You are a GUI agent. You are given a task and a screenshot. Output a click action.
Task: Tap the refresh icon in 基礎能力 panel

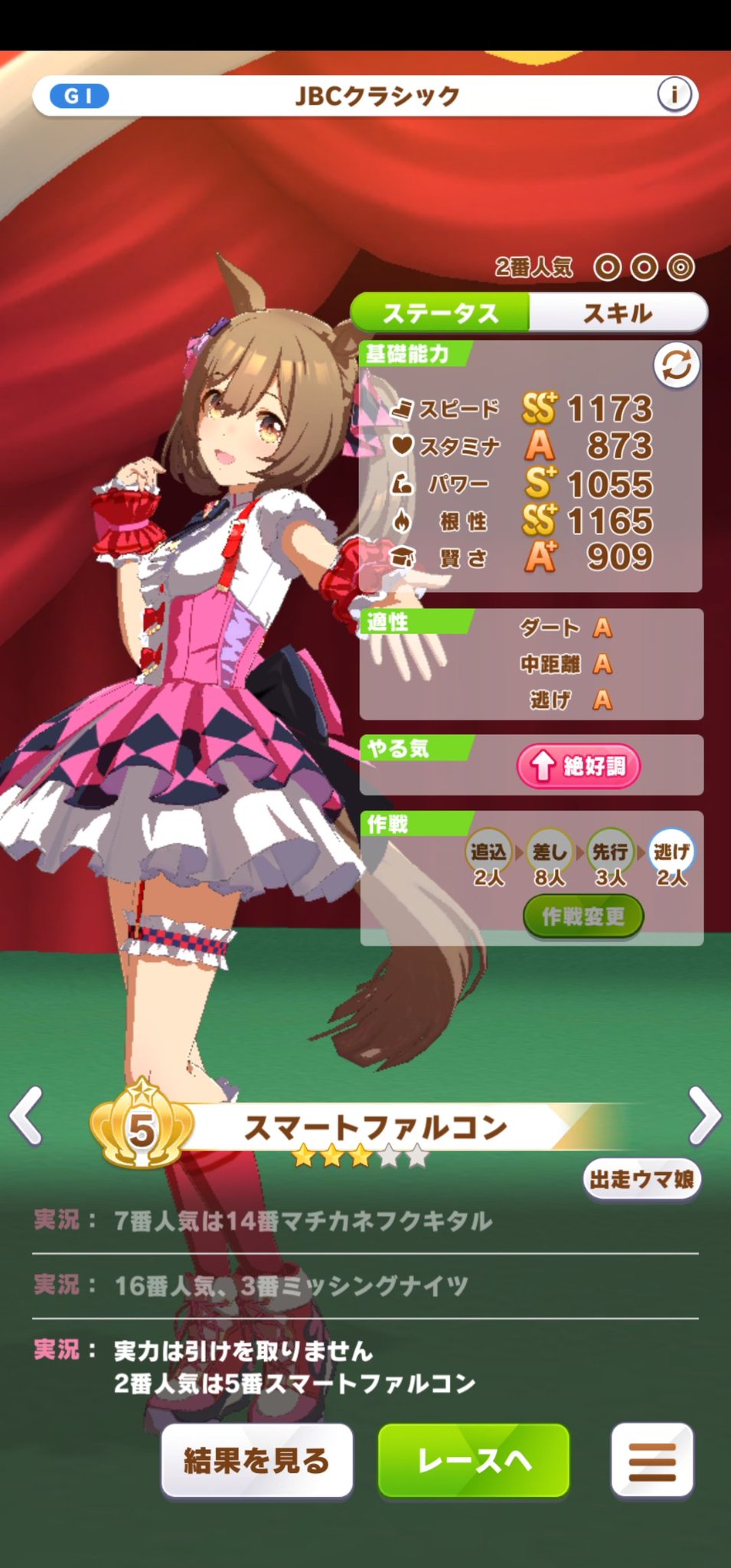coord(677,365)
